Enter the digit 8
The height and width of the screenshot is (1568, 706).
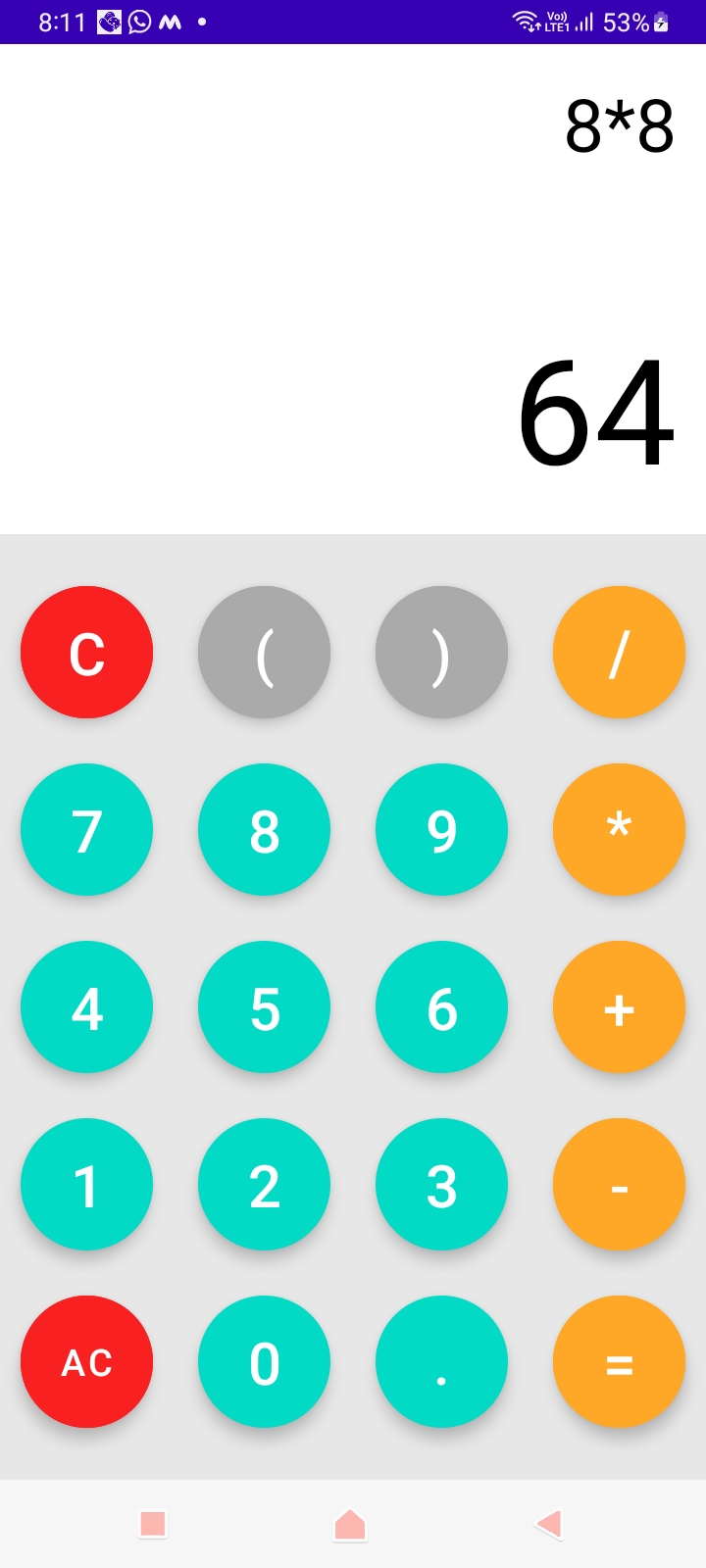tap(264, 829)
